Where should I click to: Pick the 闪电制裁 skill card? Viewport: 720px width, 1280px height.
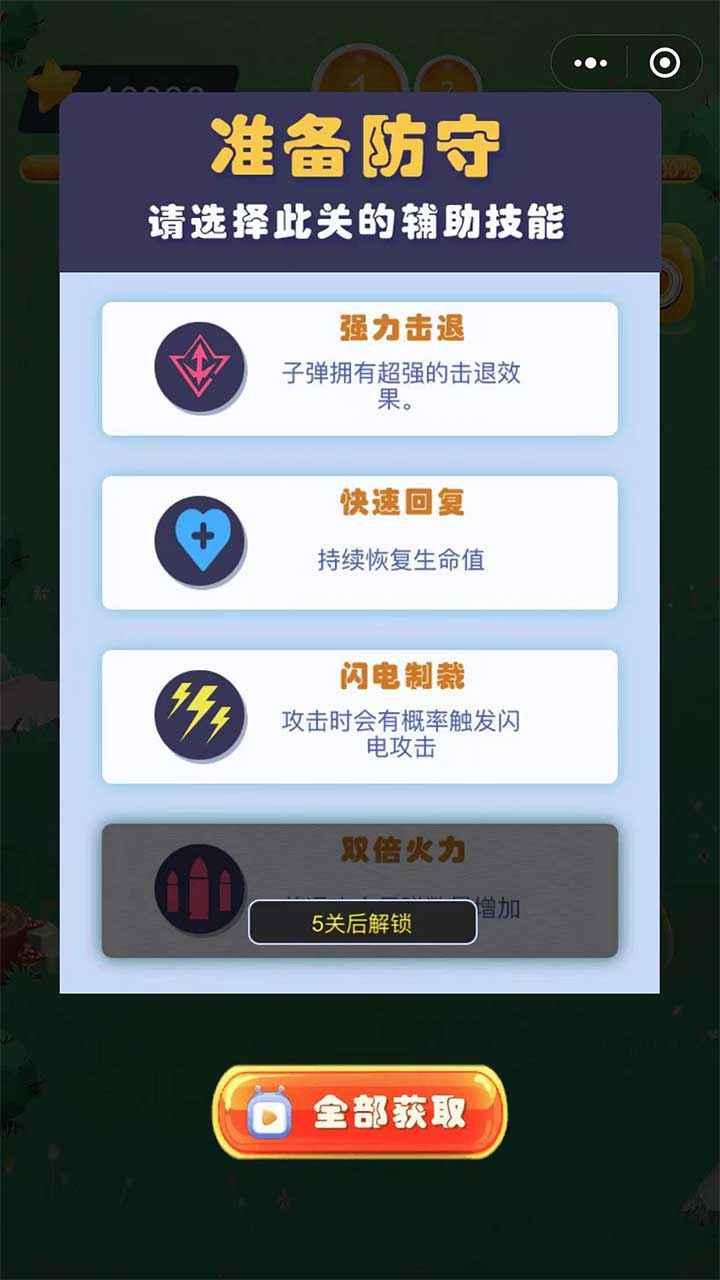(360, 716)
